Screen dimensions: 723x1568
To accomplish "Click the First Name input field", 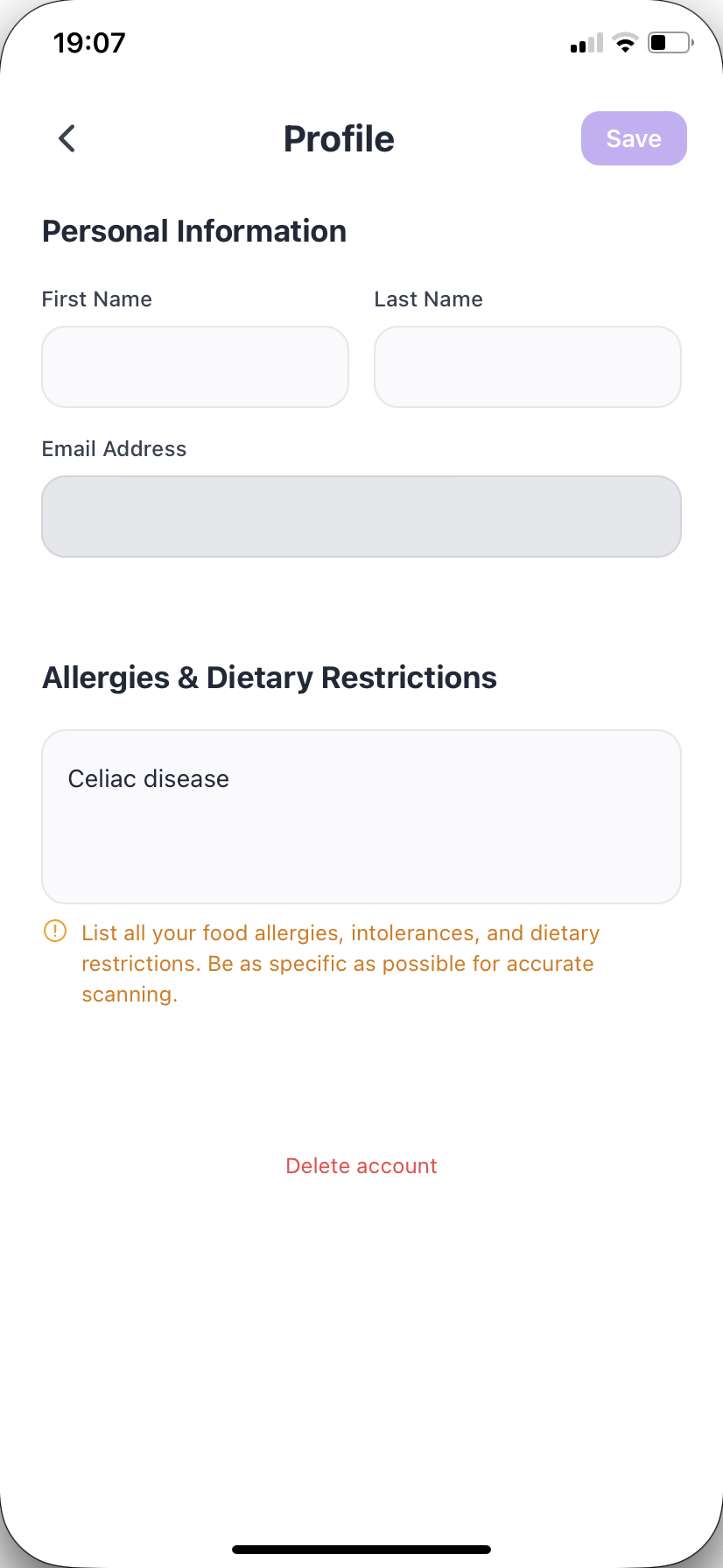I will tap(194, 366).
